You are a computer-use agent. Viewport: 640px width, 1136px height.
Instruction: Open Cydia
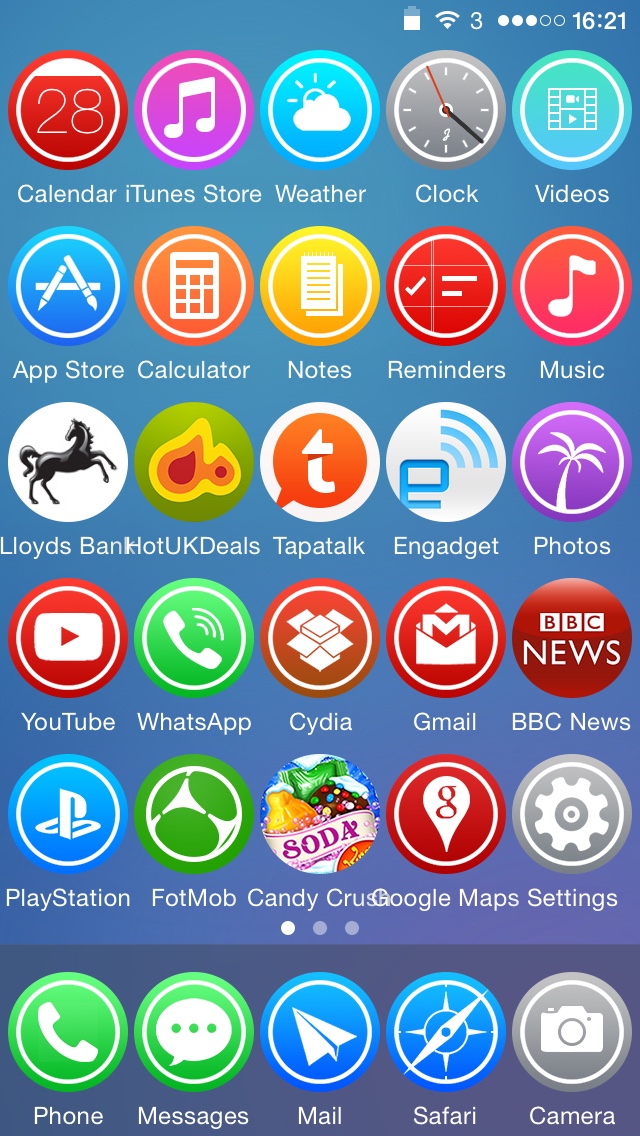pos(320,638)
